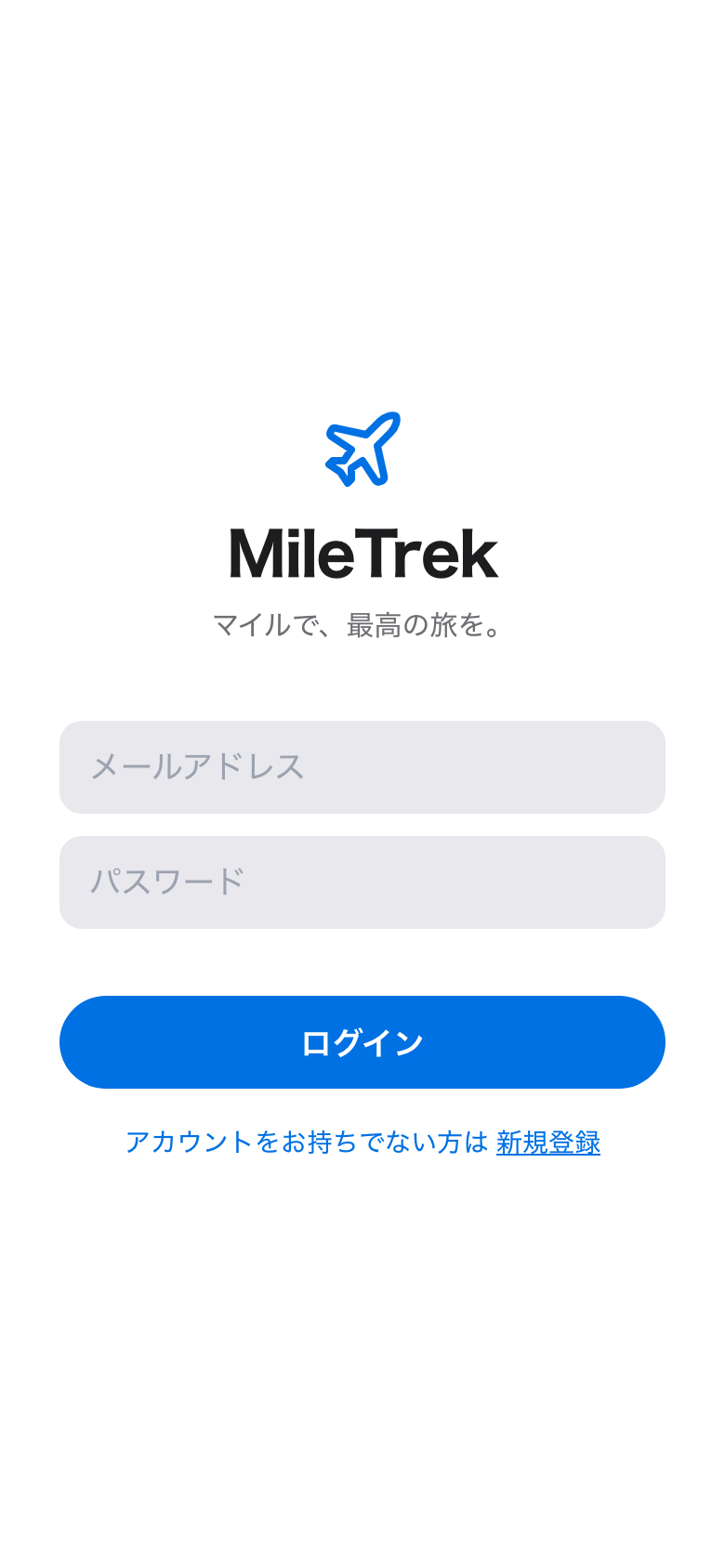Click the blue login button
The image size is (725, 1568).
[362, 1042]
